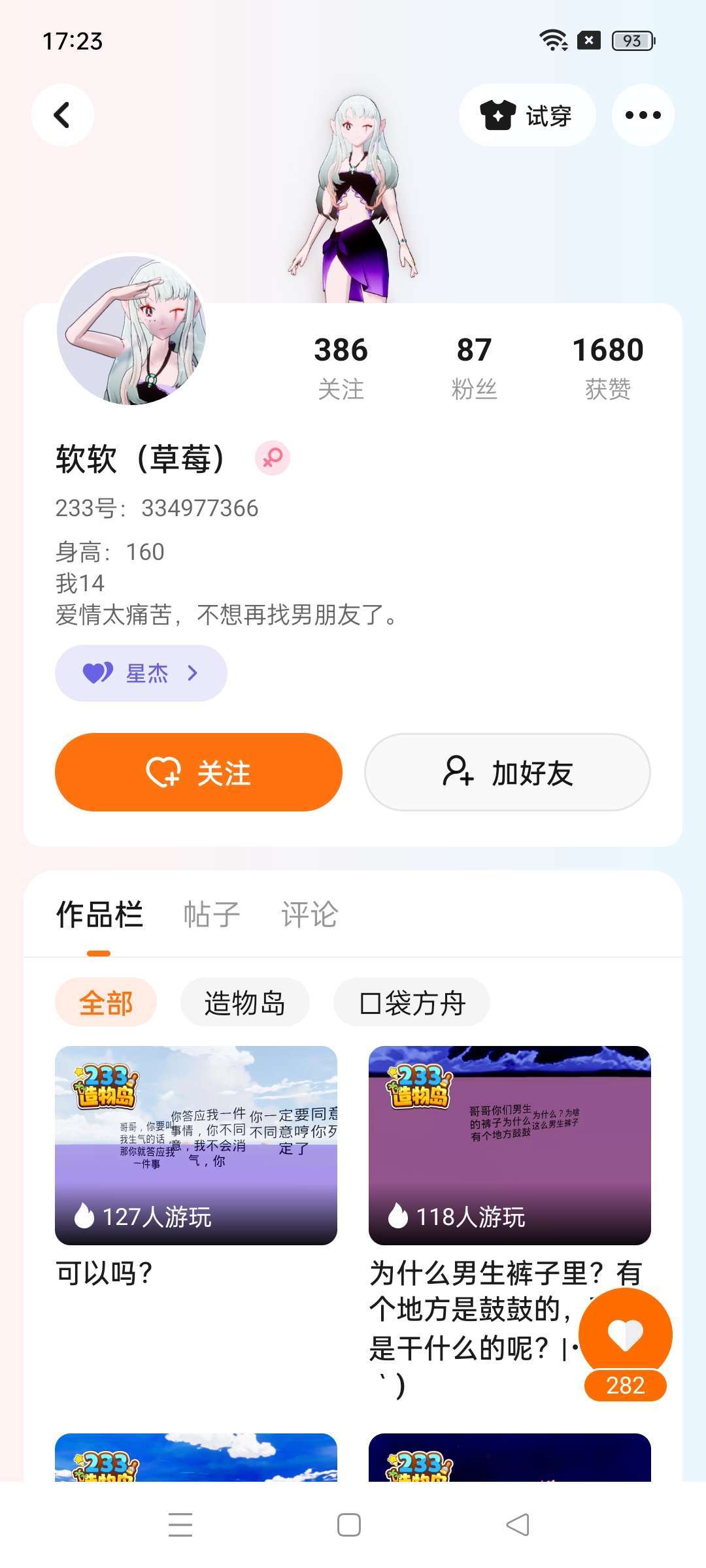Follow this user with 关注 button
The image size is (706, 1568).
199,772
